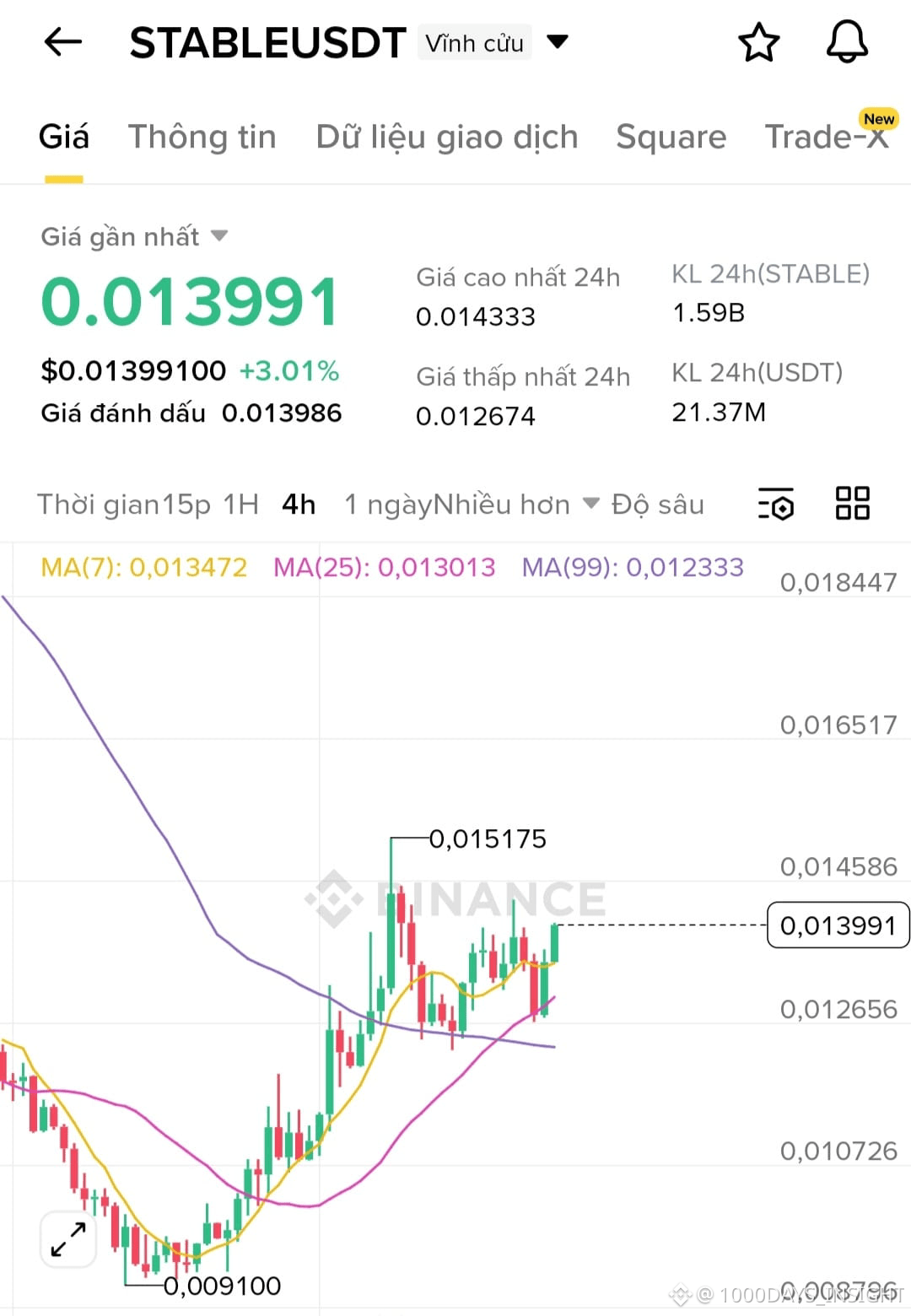Screen dimensions: 911x1316
Task: Switch to the Thông tin tab
Action: 202,137
